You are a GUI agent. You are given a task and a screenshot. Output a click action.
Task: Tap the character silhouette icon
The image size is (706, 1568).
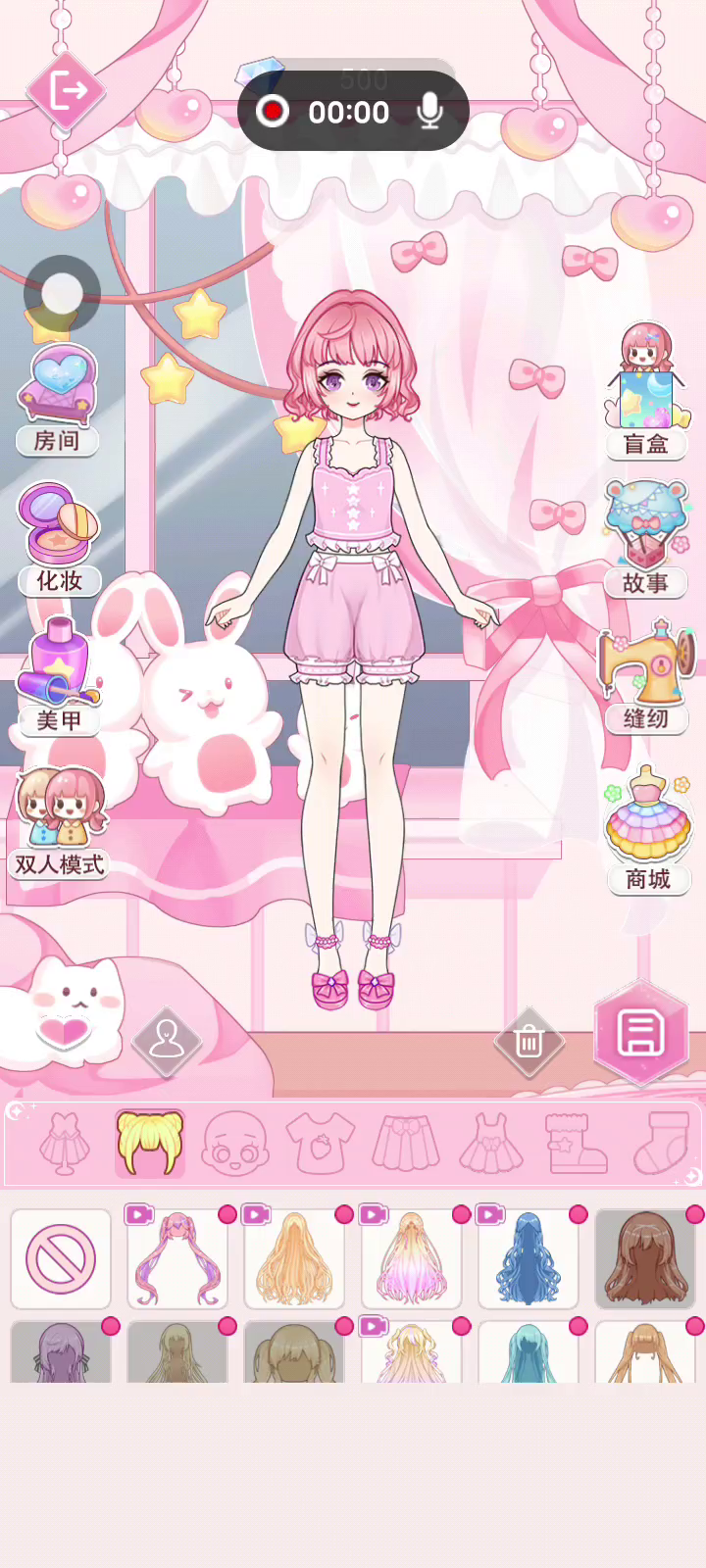point(167,1042)
